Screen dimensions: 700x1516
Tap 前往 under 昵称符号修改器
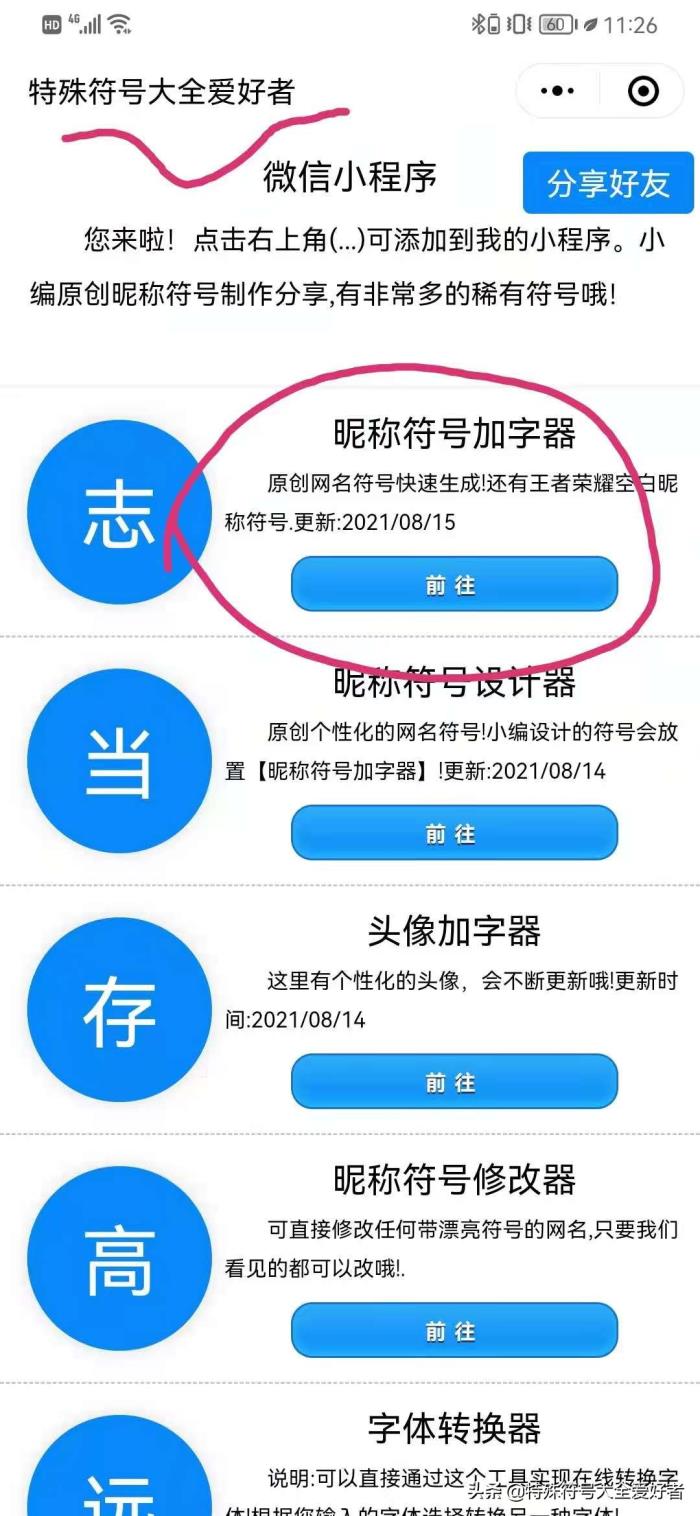pos(454,1330)
